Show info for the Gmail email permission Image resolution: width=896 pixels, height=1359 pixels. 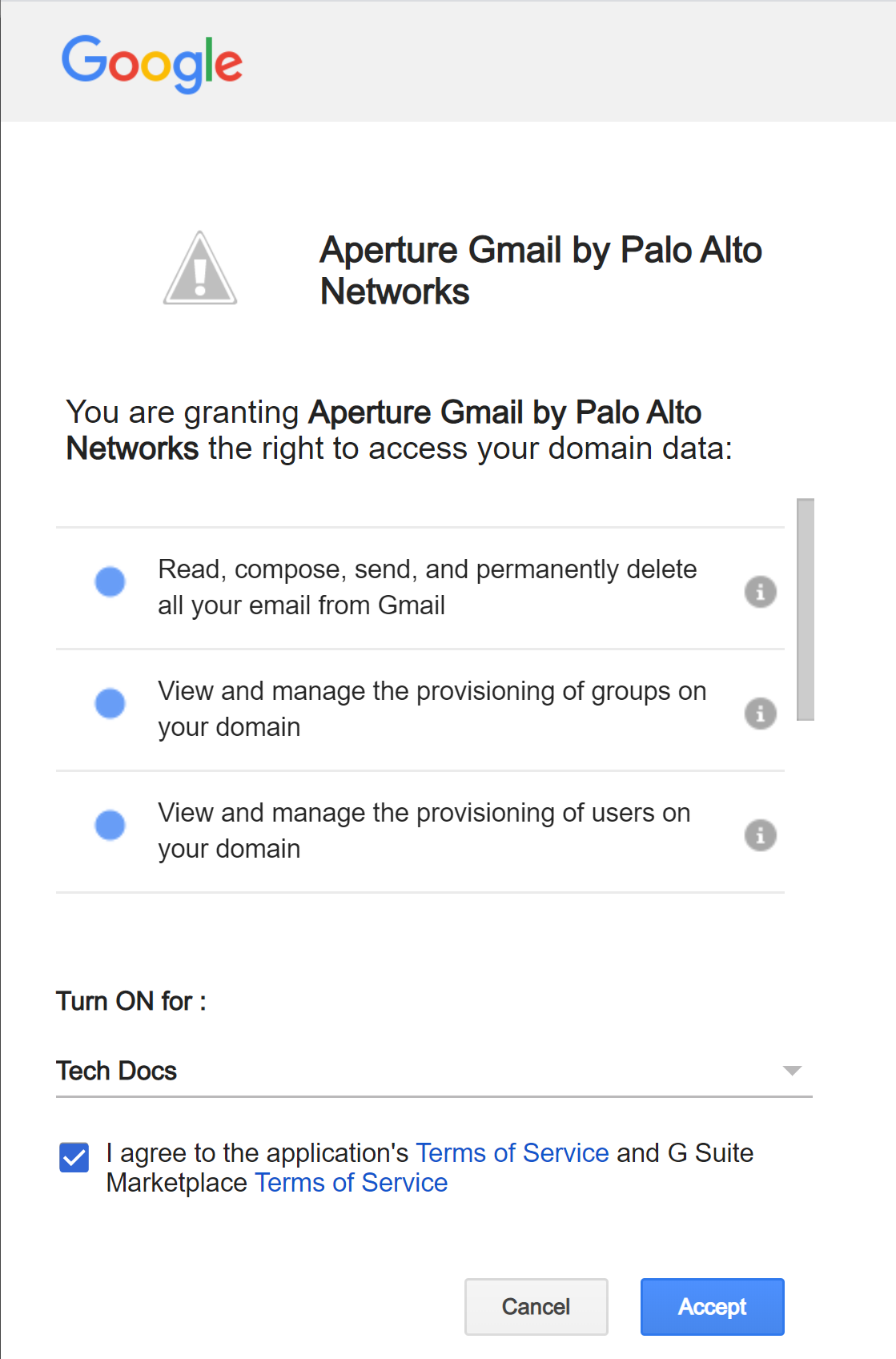760,592
